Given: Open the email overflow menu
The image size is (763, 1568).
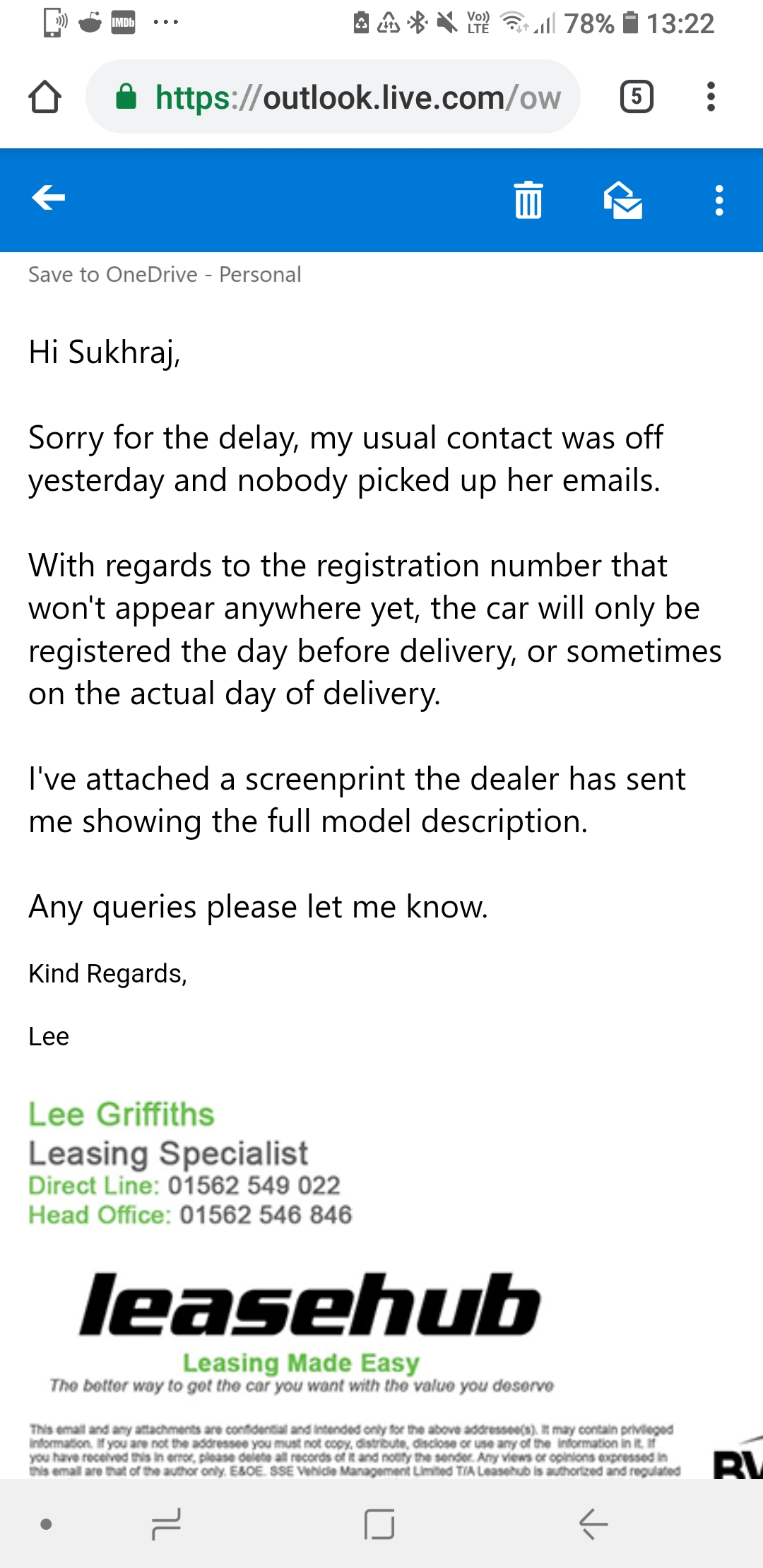Looking at the screenshot, I should [x=719, y=200].
